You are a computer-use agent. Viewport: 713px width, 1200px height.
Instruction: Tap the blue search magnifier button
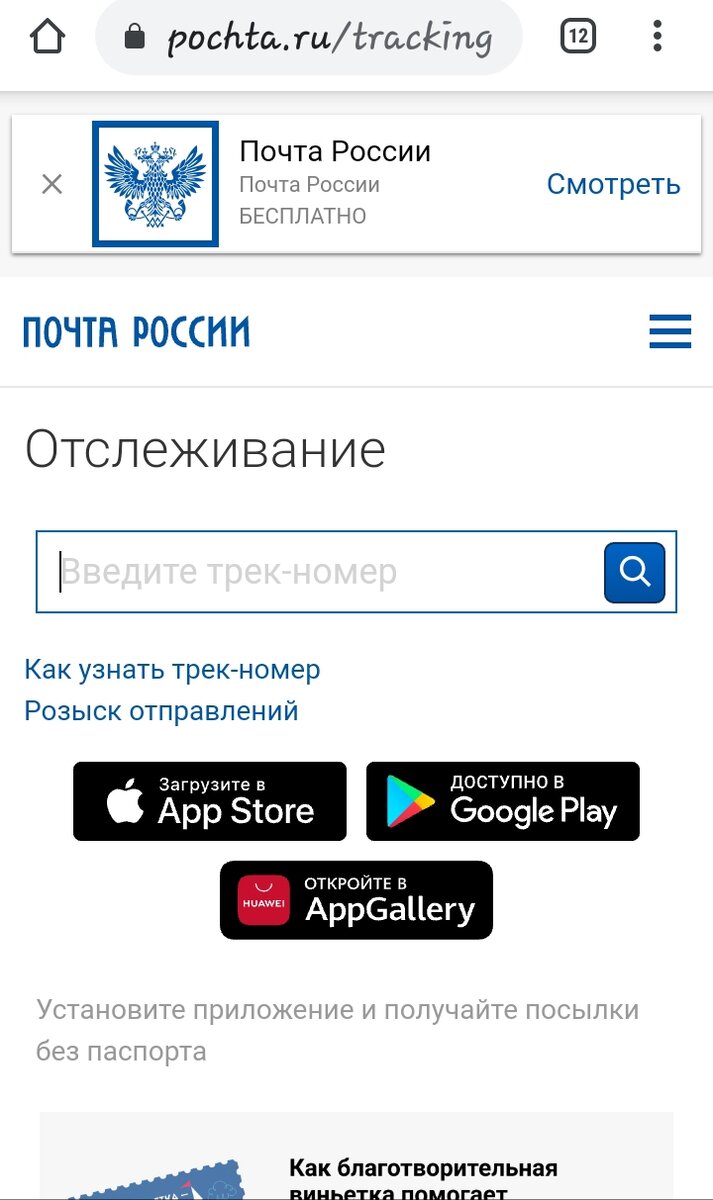tap(635, 572)
